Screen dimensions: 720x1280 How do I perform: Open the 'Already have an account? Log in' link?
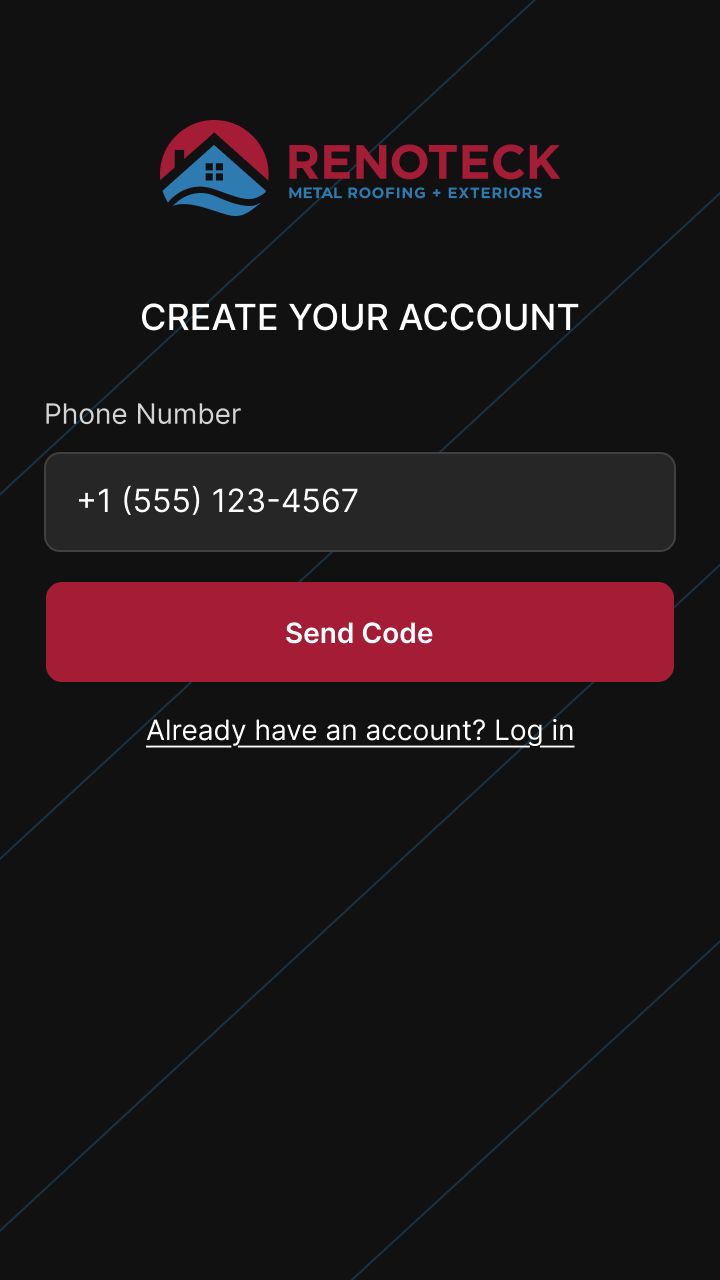pyautogui.click(x=360, y=731)
